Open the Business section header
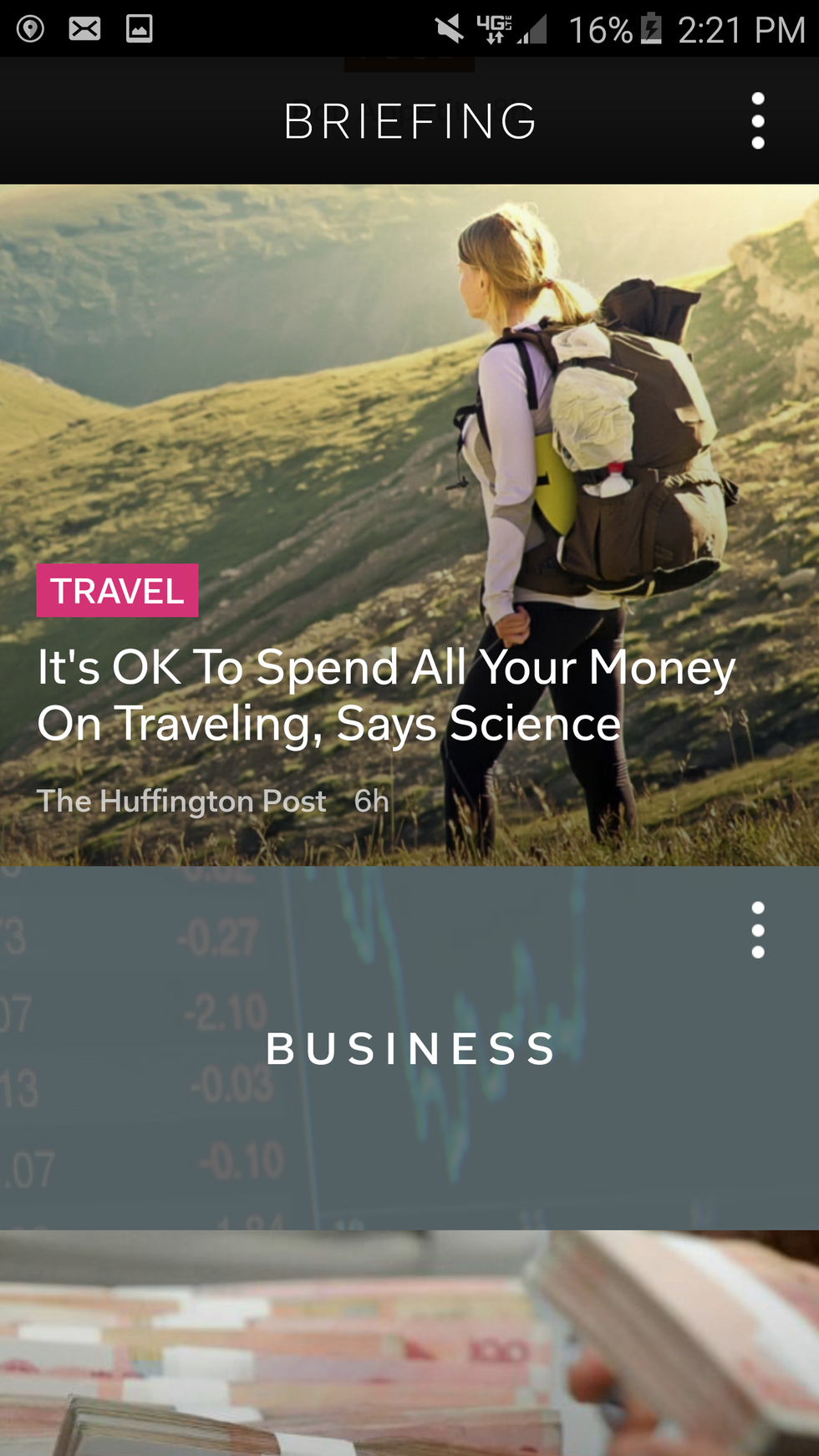 [x=409, y=1048]
